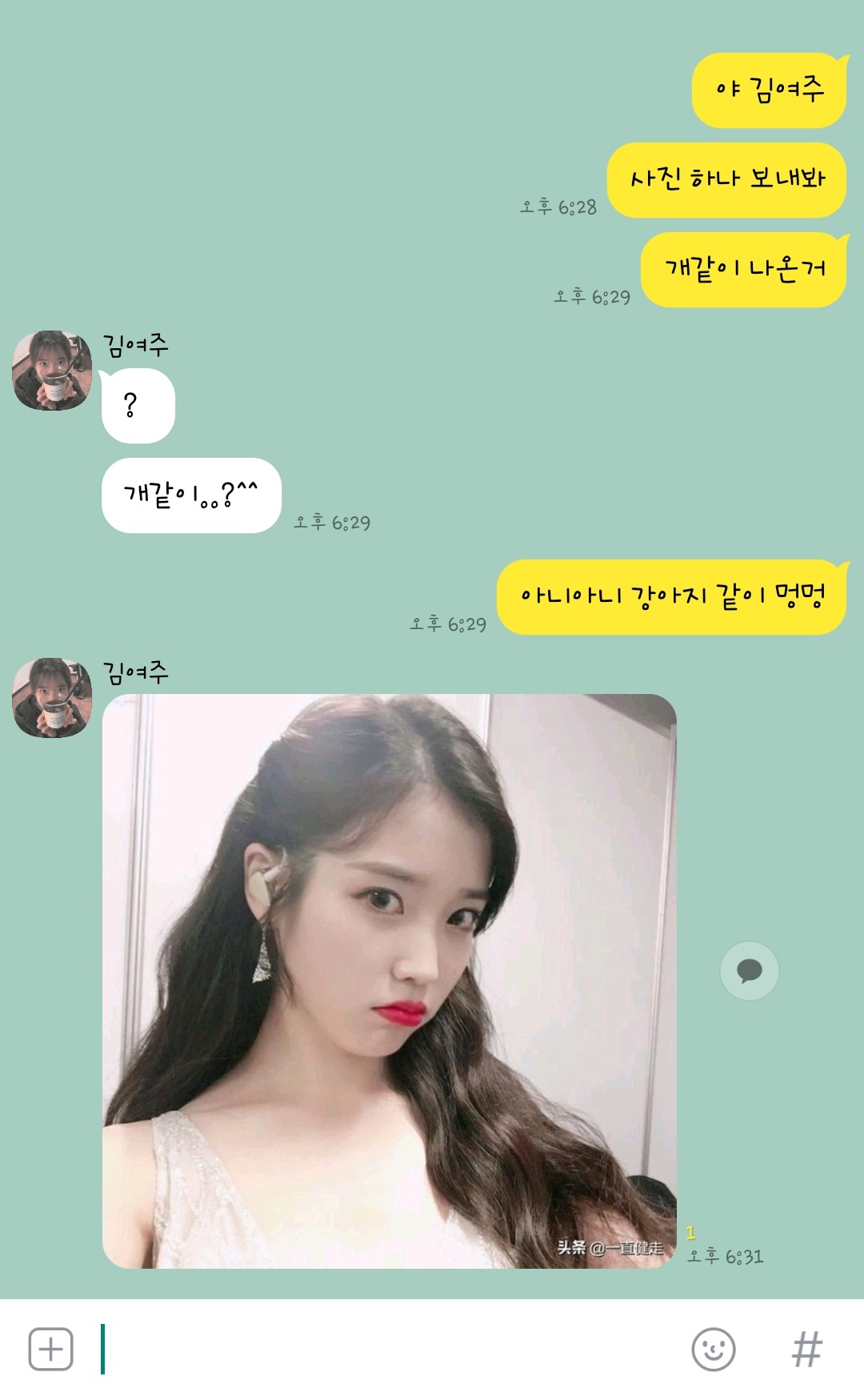
Task: Tap the hashtag search button
Action: [x=806, y=1349]
